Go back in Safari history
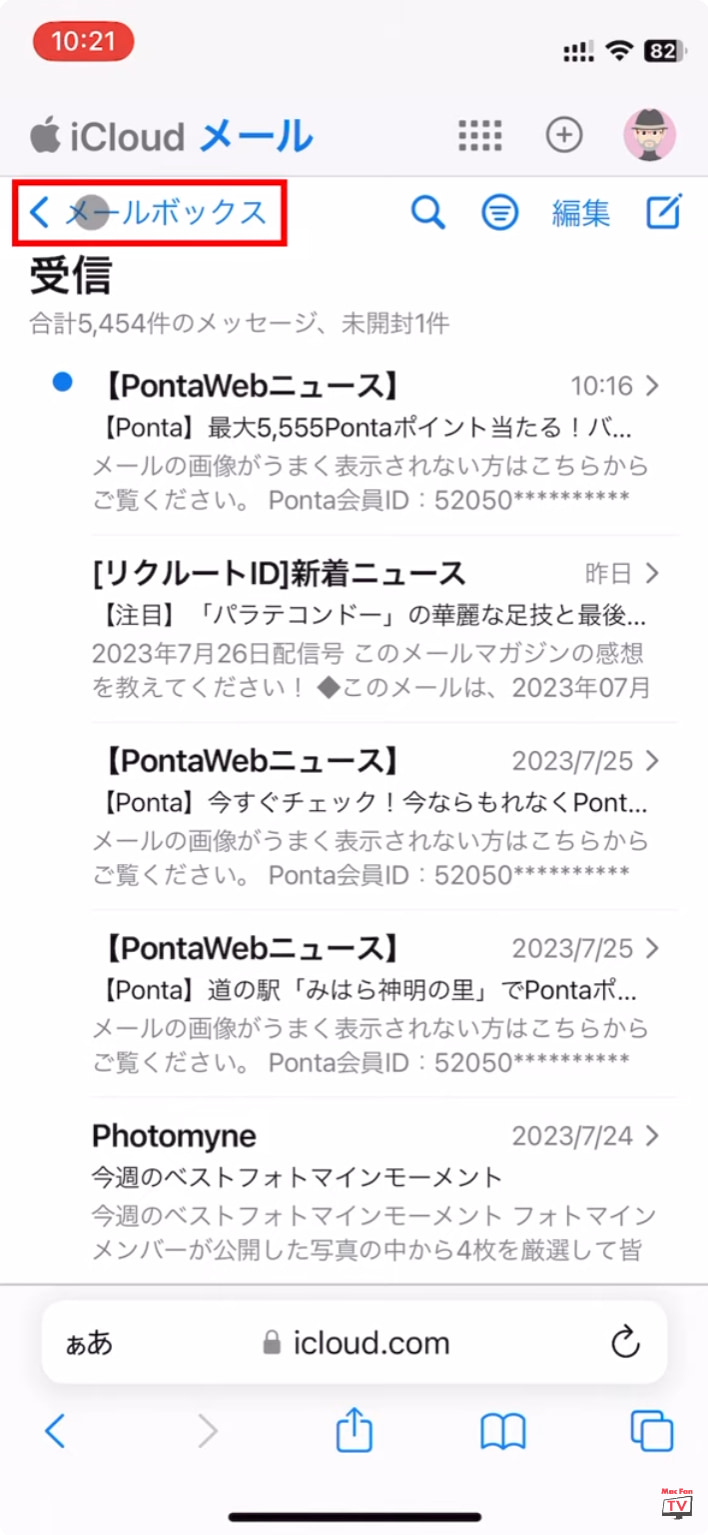 point(55,1432)
